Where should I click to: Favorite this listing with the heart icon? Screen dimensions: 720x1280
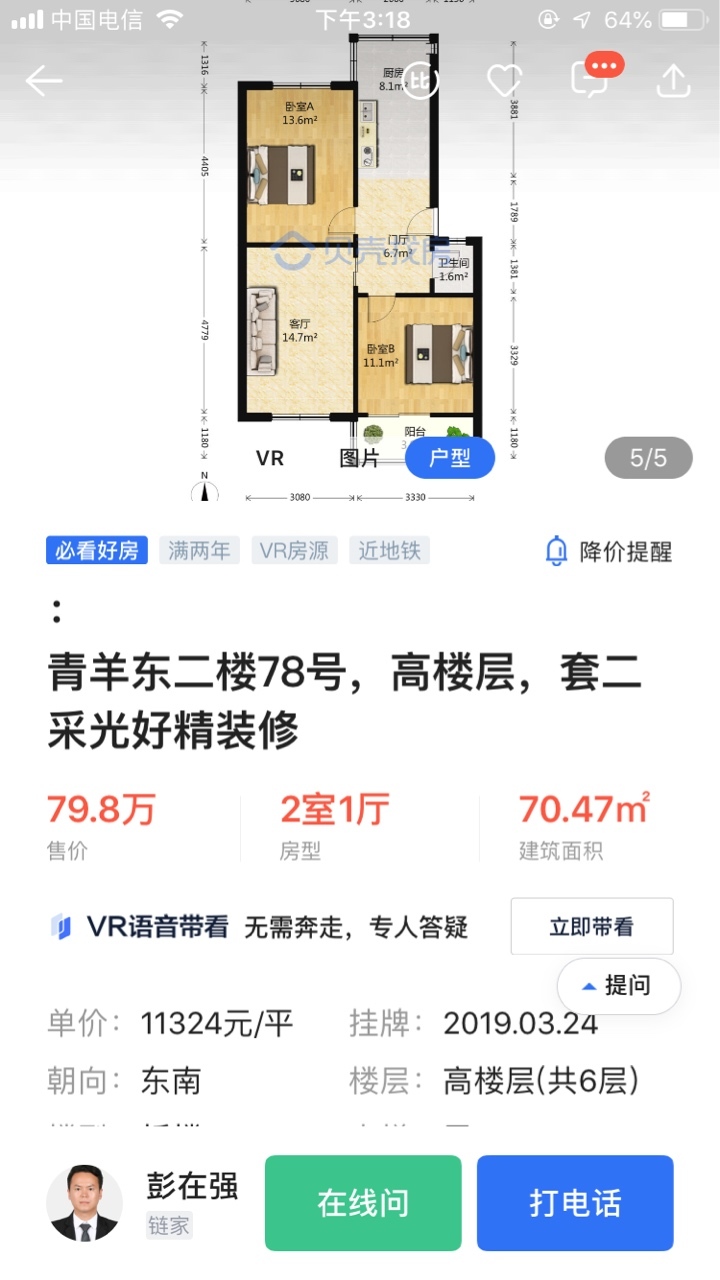pyautogui.click(x=505, y=81)
